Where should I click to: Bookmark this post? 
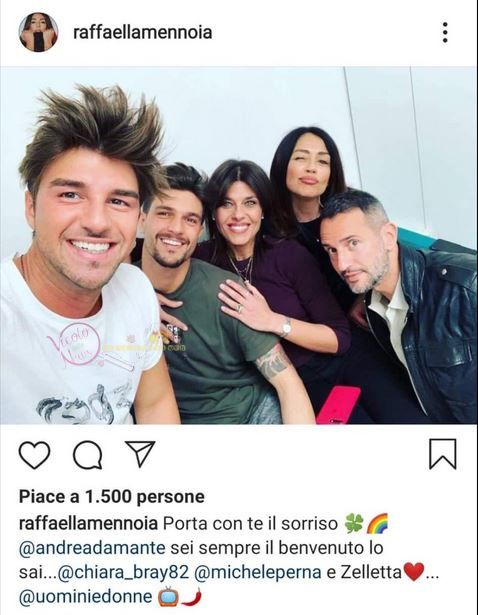pyautogui.click(x=443, y=454)
